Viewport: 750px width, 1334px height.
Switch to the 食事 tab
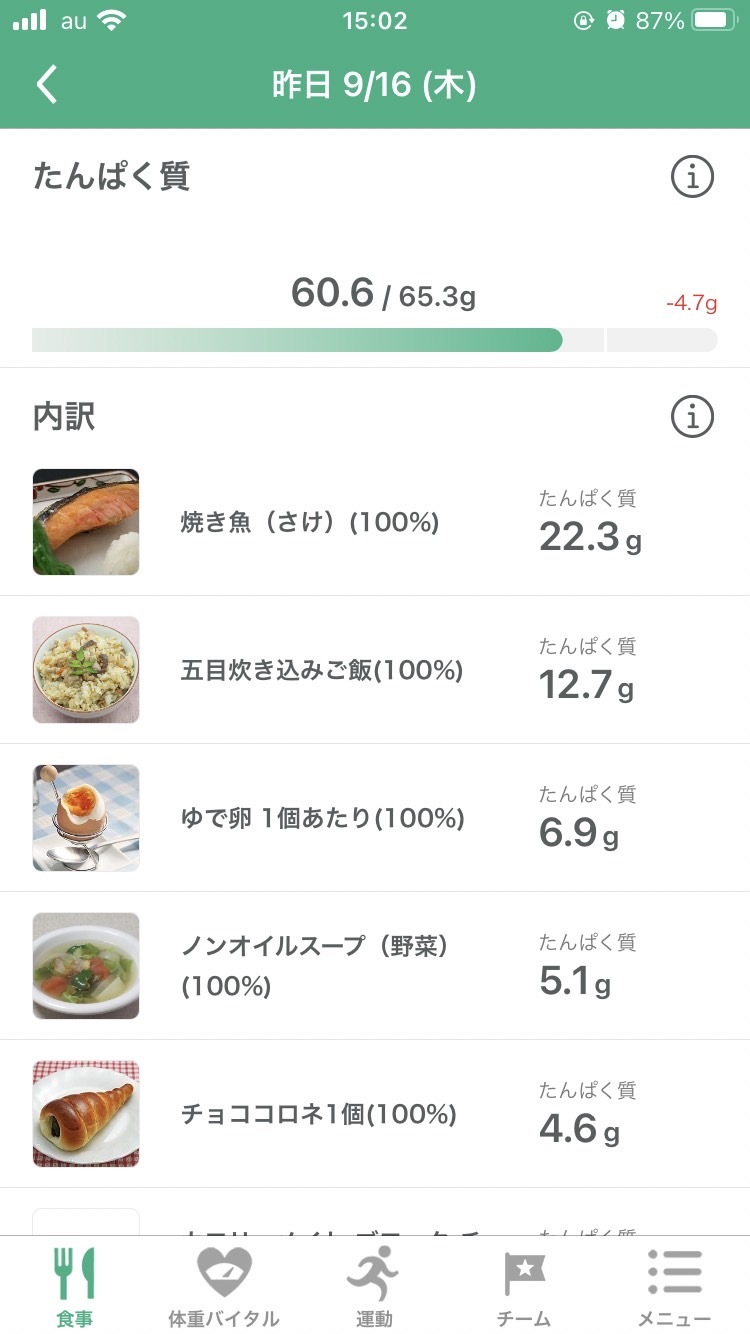[x=74, y=1286]
